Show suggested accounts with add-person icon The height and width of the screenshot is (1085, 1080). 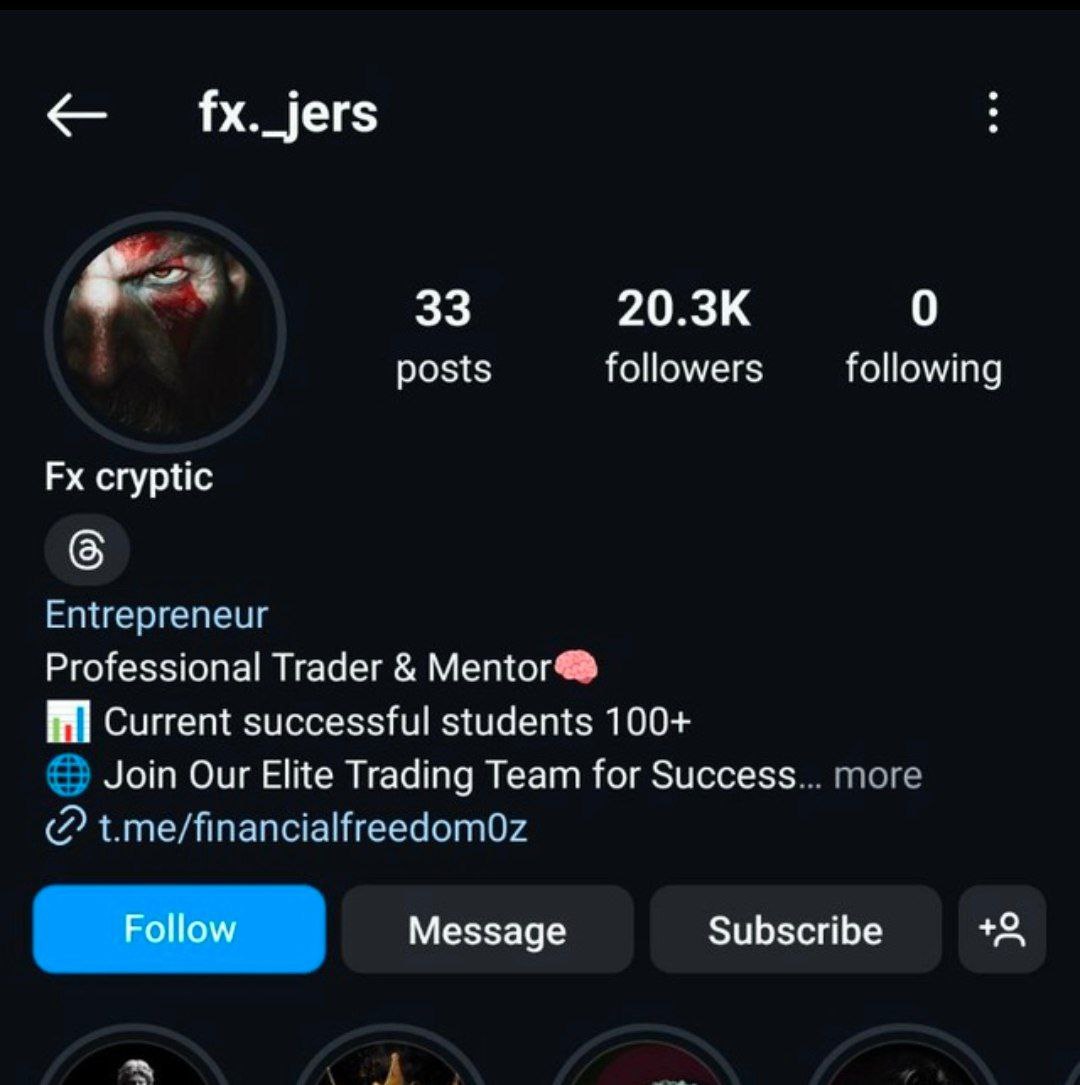[x=1002, y=929]
